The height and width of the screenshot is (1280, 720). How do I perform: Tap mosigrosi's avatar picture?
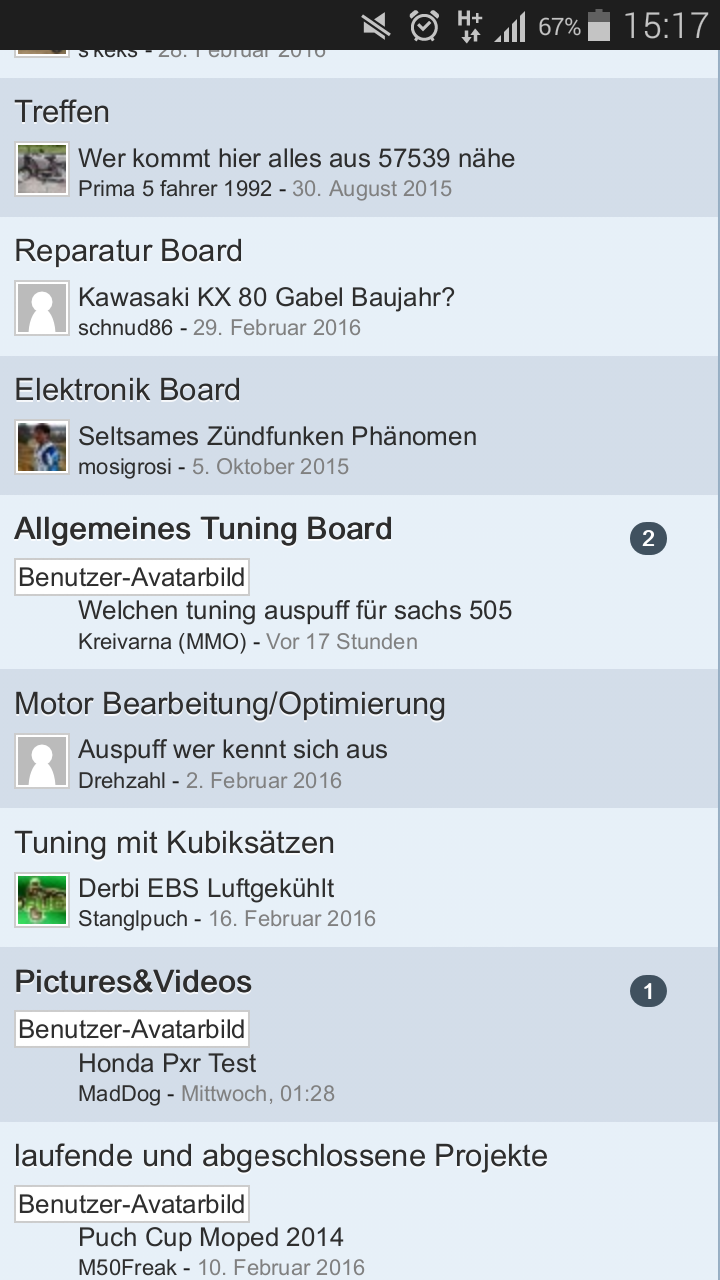coord(42,447)
